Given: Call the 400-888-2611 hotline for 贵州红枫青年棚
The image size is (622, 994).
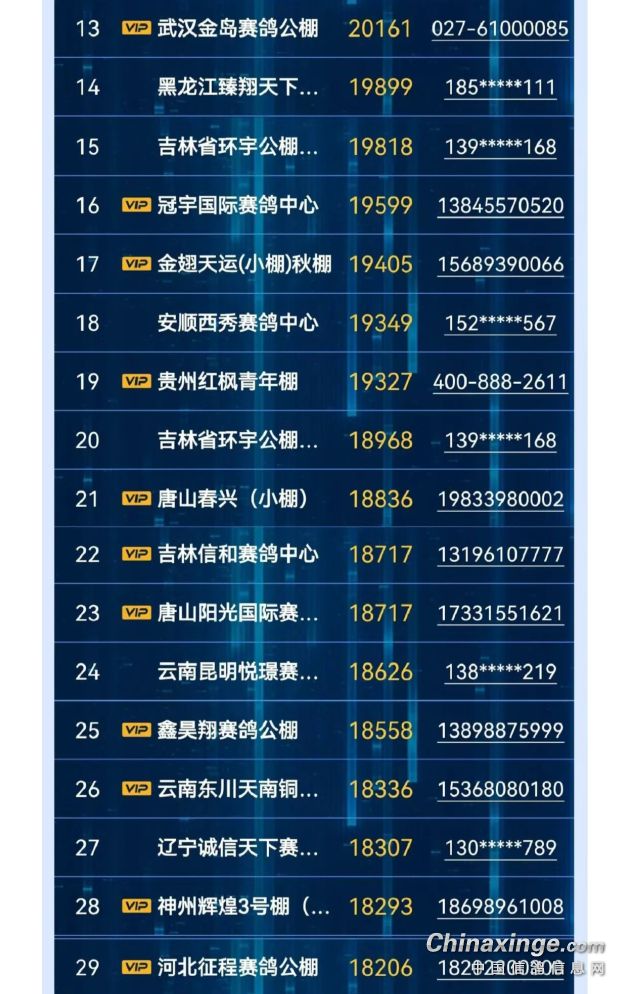Looking at the screenshot, I should click(500, 382).
